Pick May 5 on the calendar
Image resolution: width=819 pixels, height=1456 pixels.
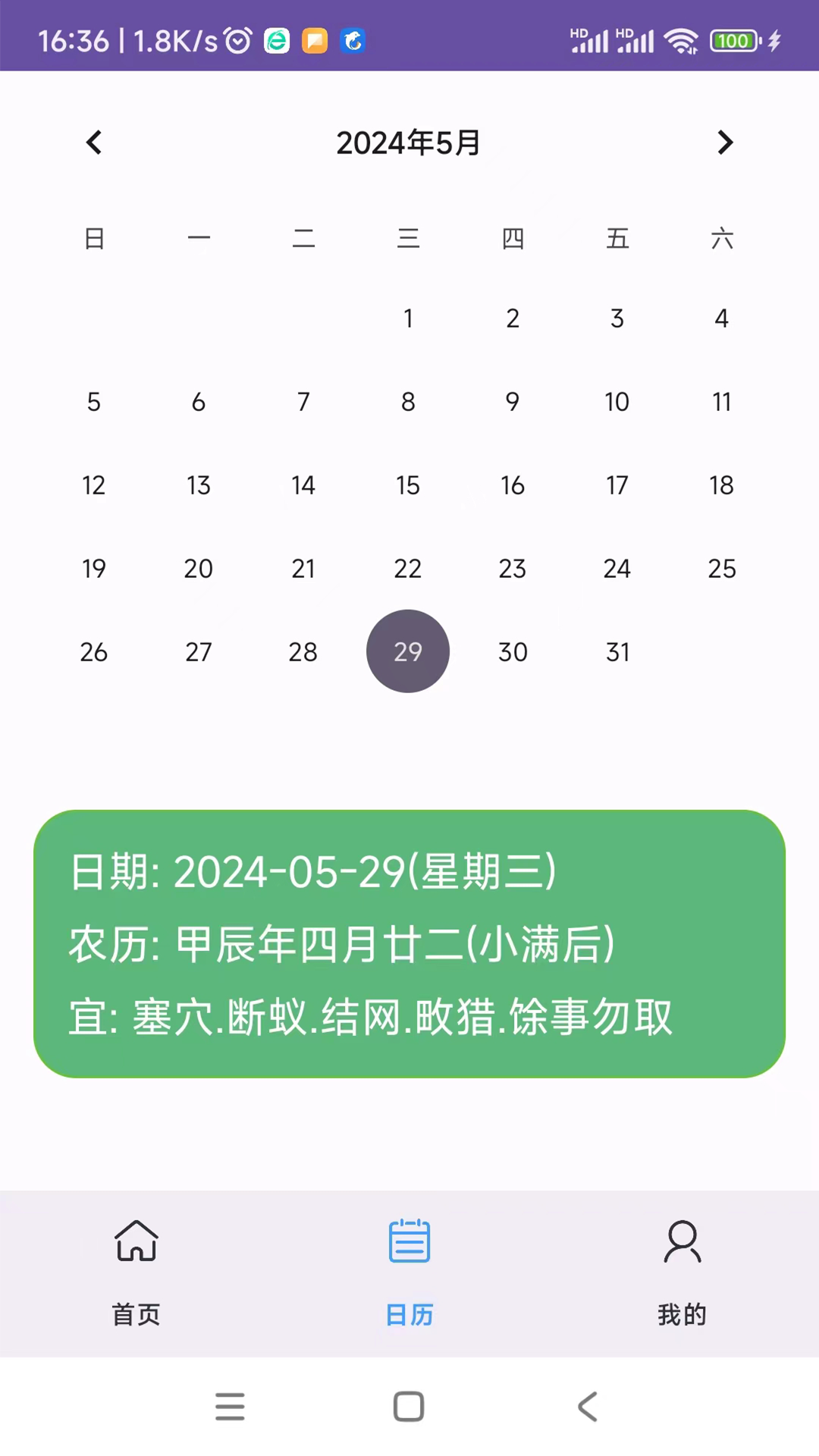(94, 401)
